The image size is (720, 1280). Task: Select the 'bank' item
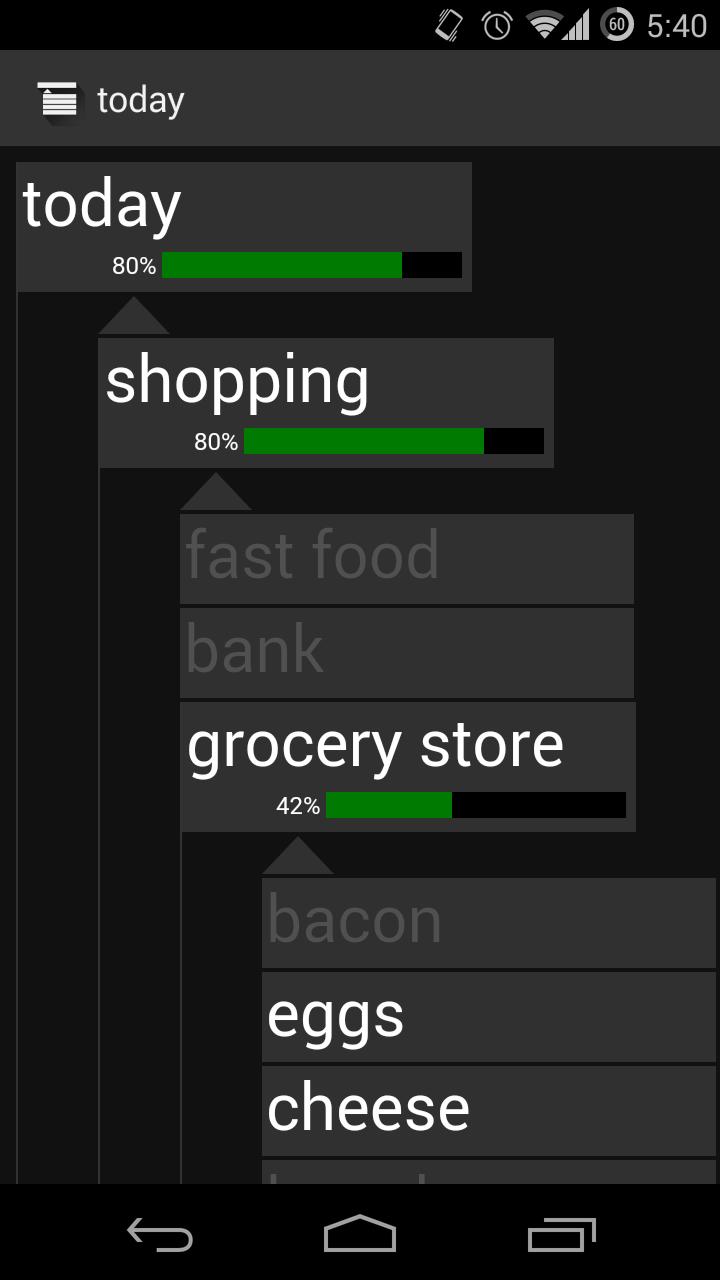tap(406, 652)
